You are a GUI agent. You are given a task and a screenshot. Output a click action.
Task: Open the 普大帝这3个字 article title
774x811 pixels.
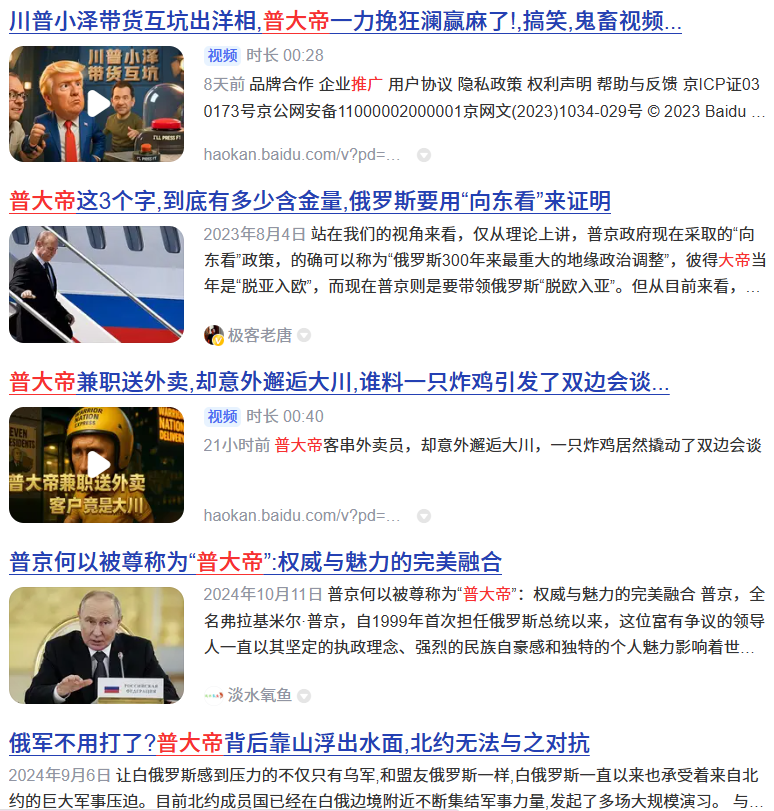tap(310, 201)
